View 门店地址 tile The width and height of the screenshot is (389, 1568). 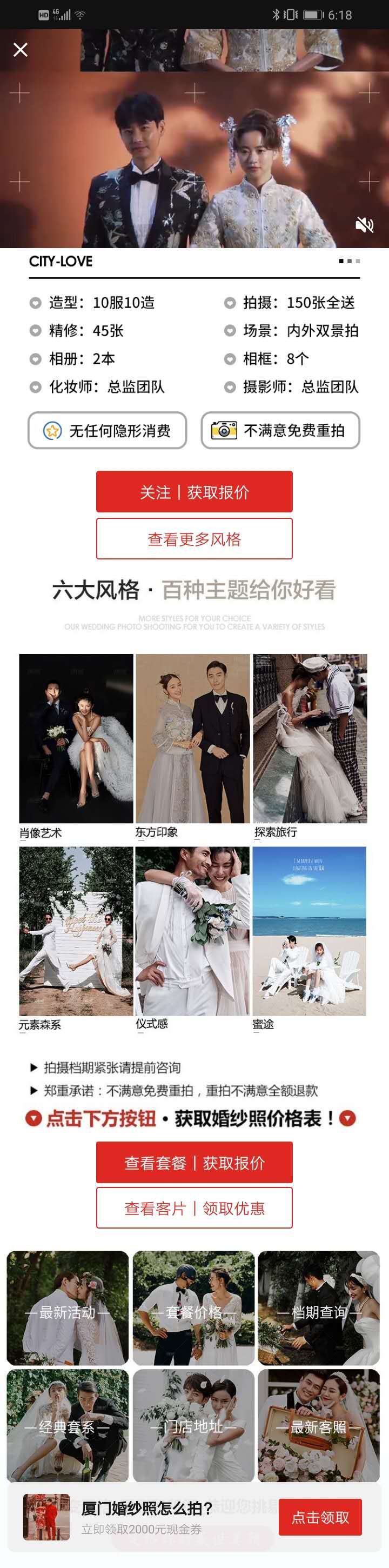click(x=193, y=1425)
